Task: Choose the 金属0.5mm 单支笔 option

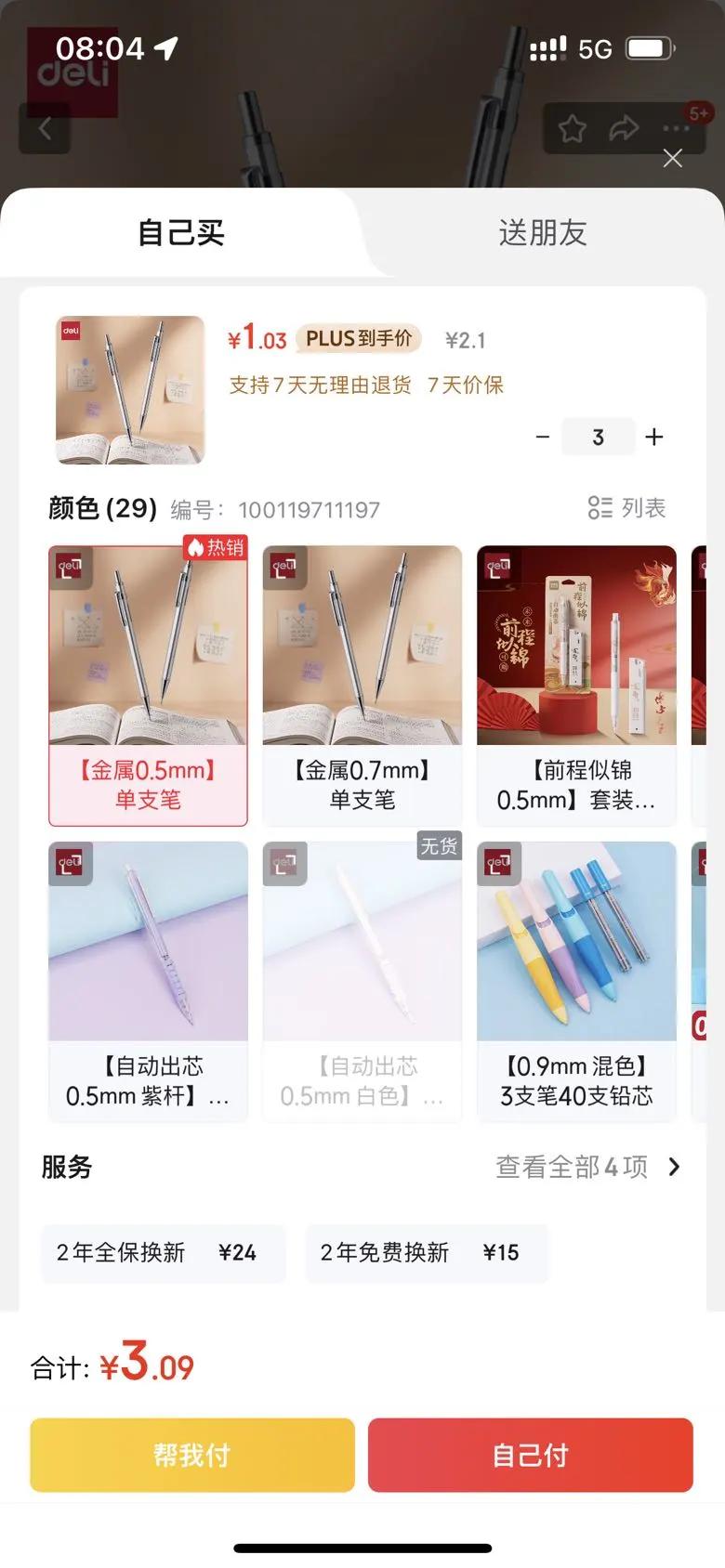Action: coord(148,686)
